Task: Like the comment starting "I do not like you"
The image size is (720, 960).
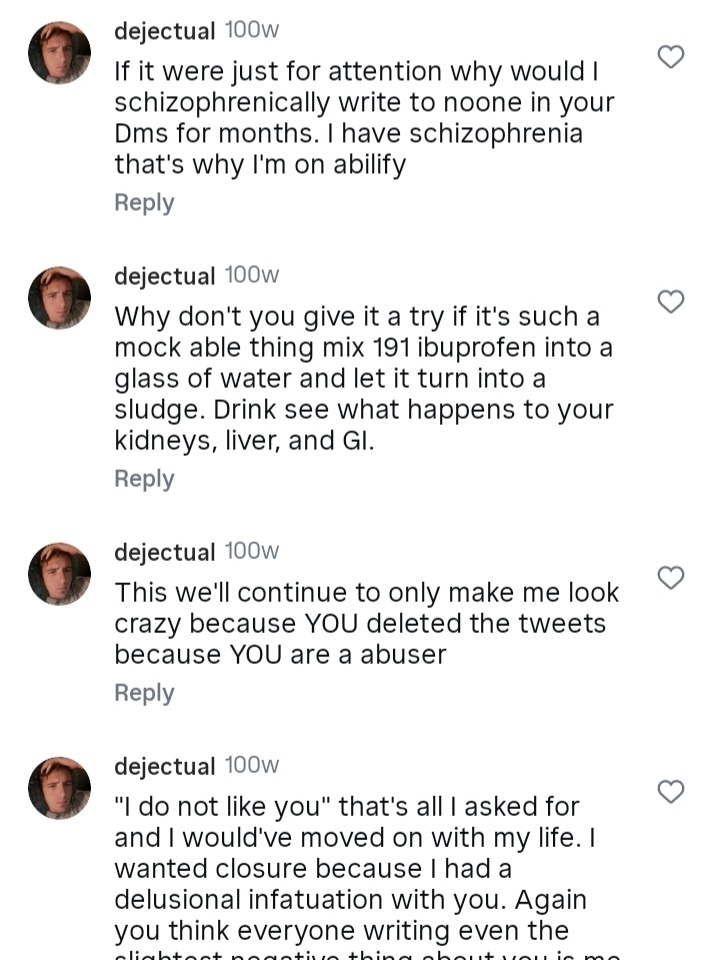Action: point(671,792)
